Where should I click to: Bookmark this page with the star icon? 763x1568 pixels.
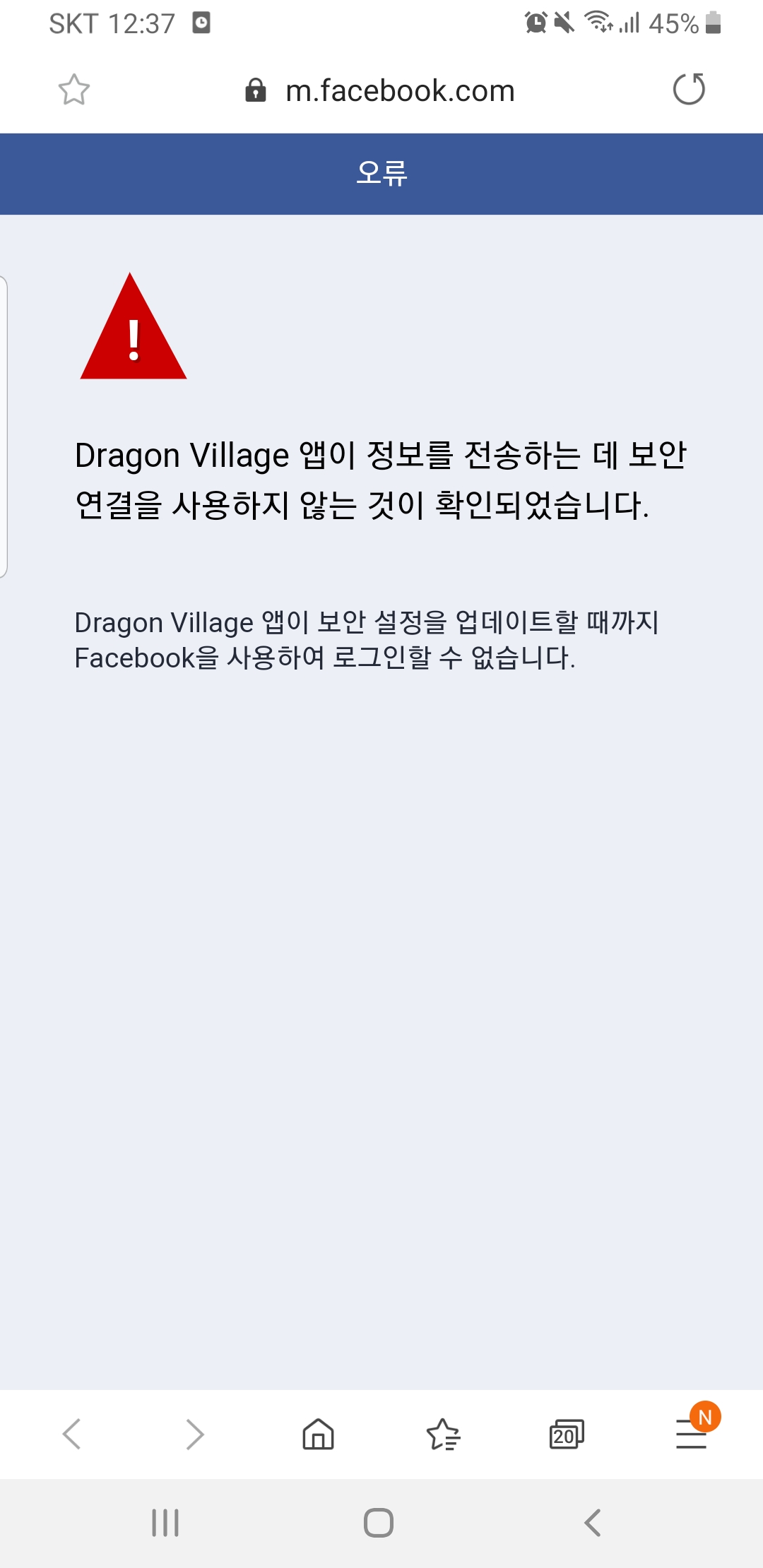pyautogui.click(x=73, y=90)
